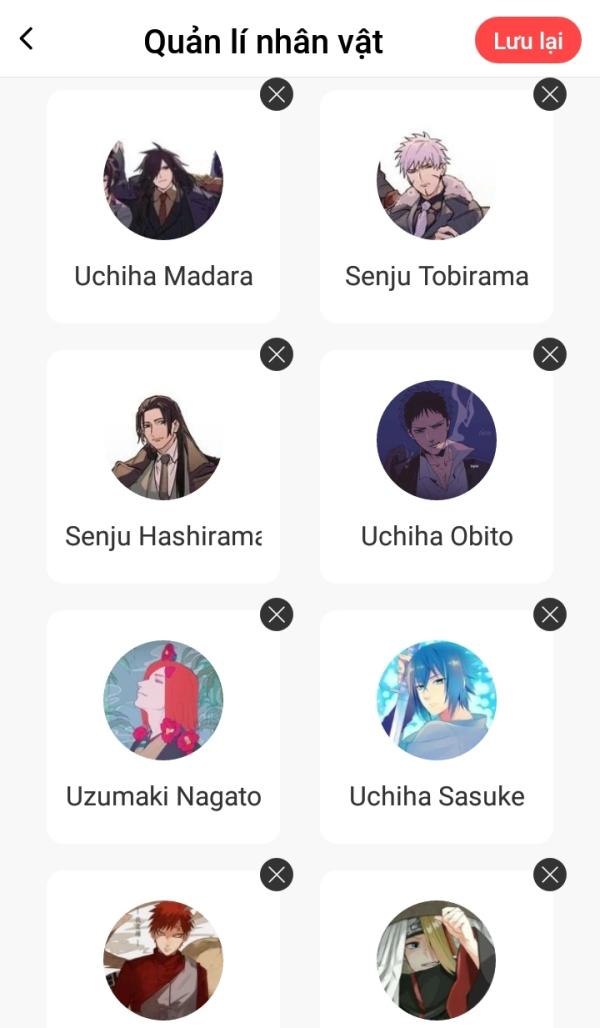Select the Senju Hashirama card

tap(163, 470)
